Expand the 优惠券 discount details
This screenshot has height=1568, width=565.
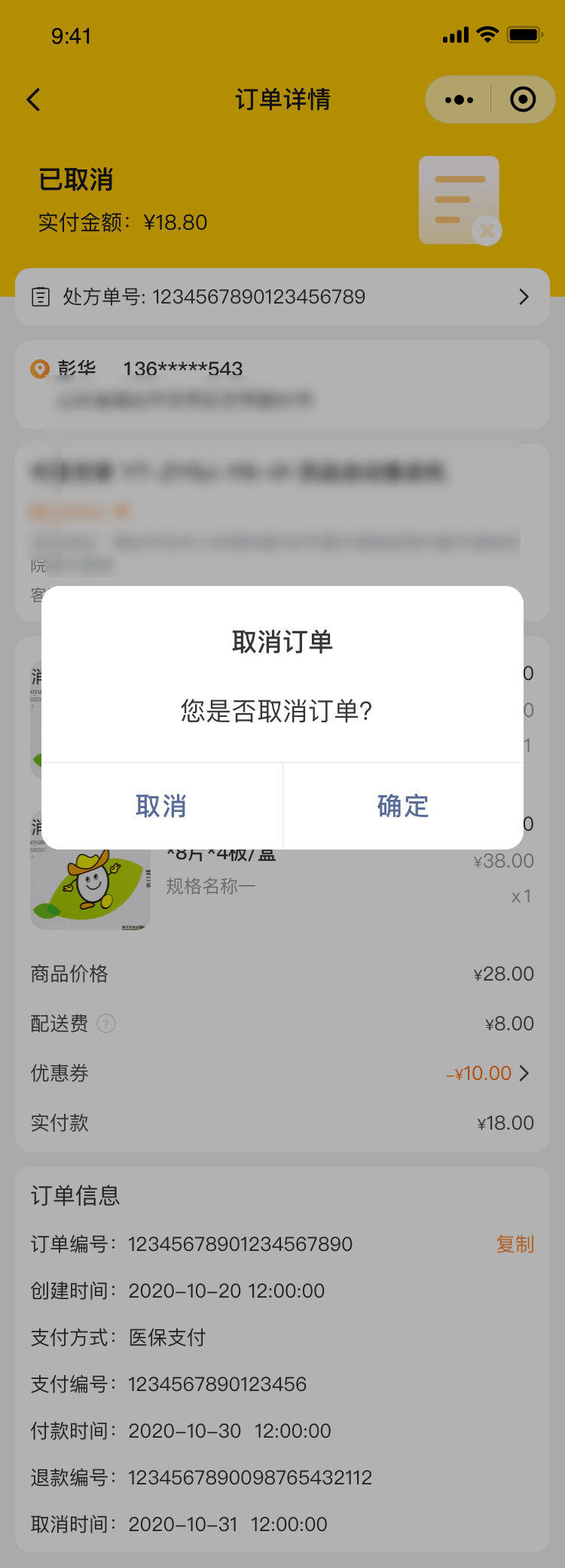tap(524, 1073)
